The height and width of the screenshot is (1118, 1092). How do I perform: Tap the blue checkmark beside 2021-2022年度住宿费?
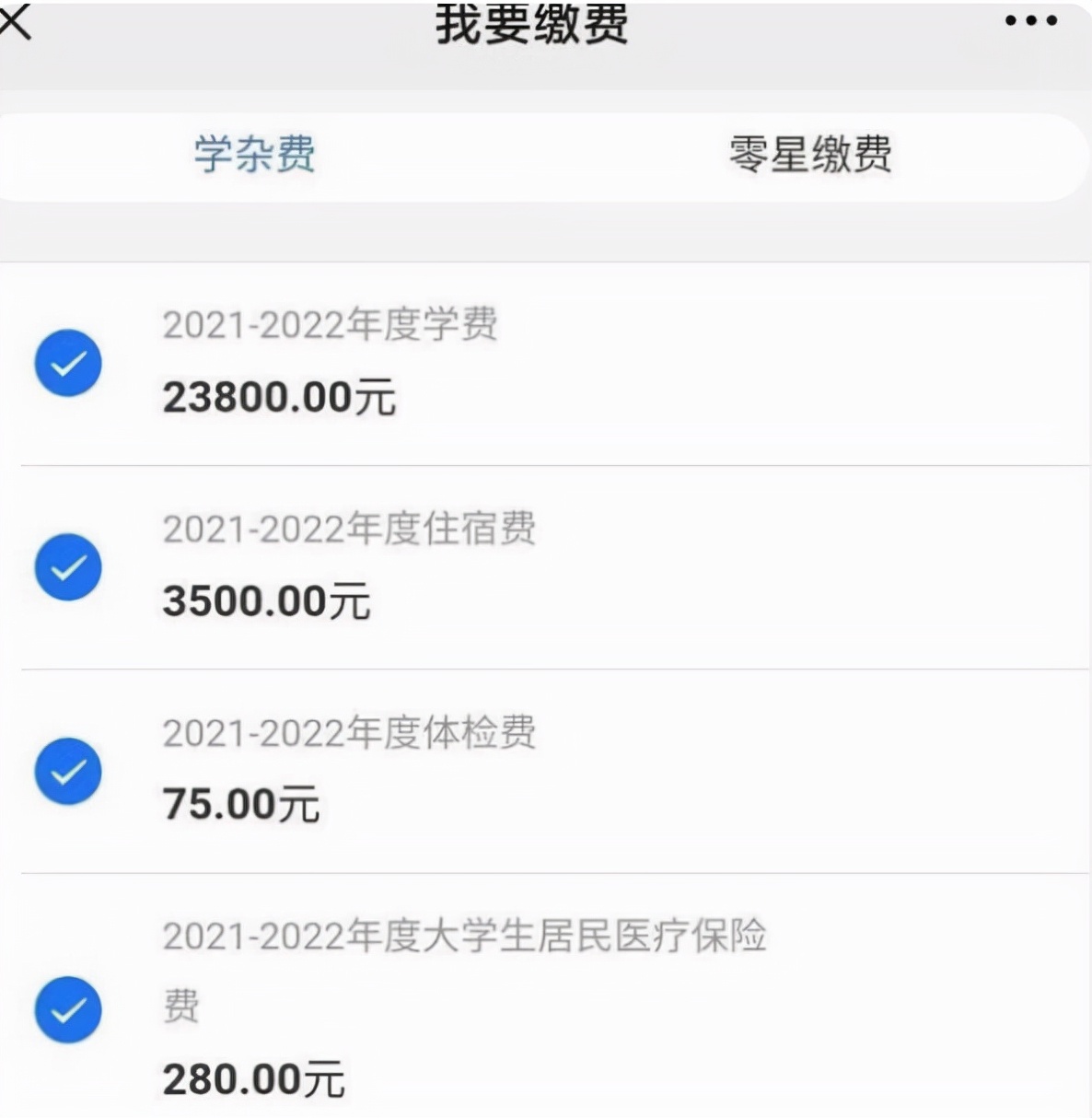[x=67, y=567]
